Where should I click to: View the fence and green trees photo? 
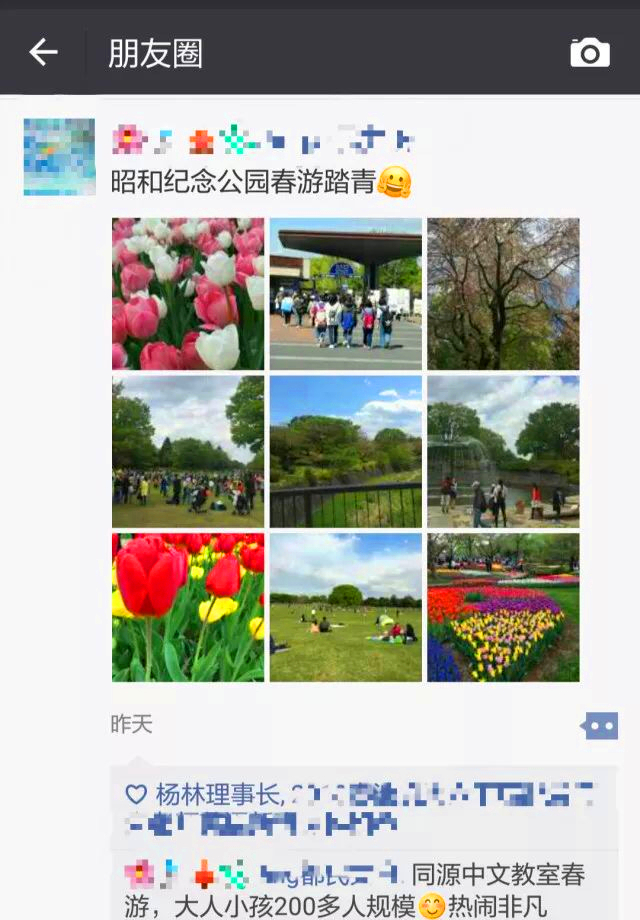tap(346, 451)
